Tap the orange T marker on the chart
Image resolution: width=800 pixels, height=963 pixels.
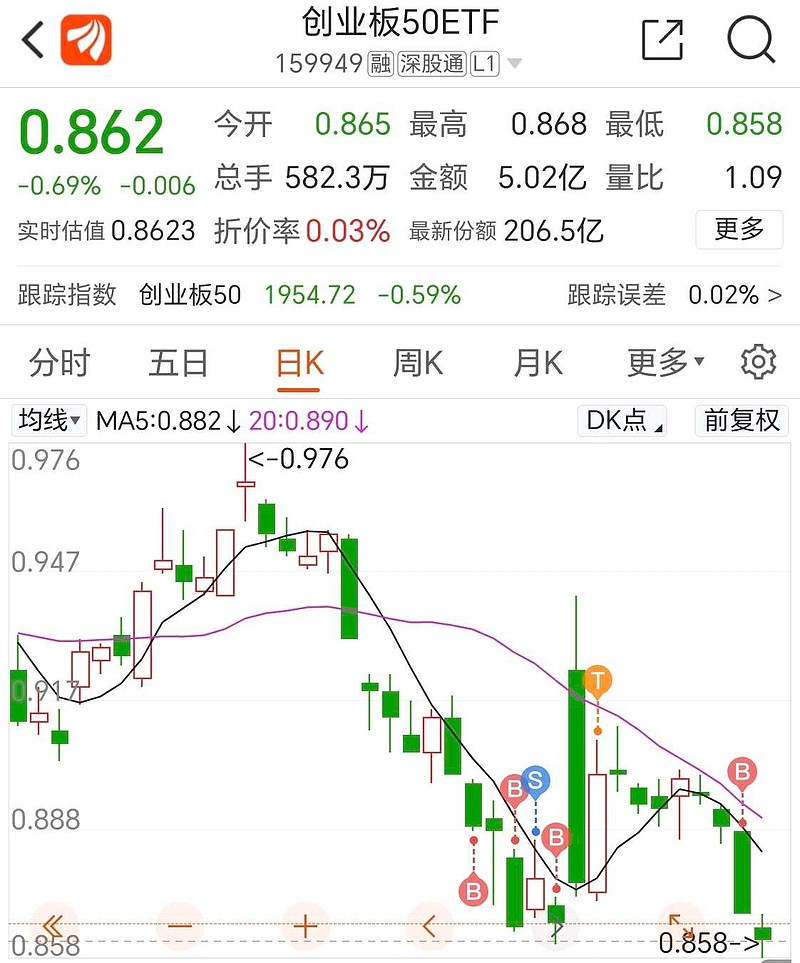597,680
